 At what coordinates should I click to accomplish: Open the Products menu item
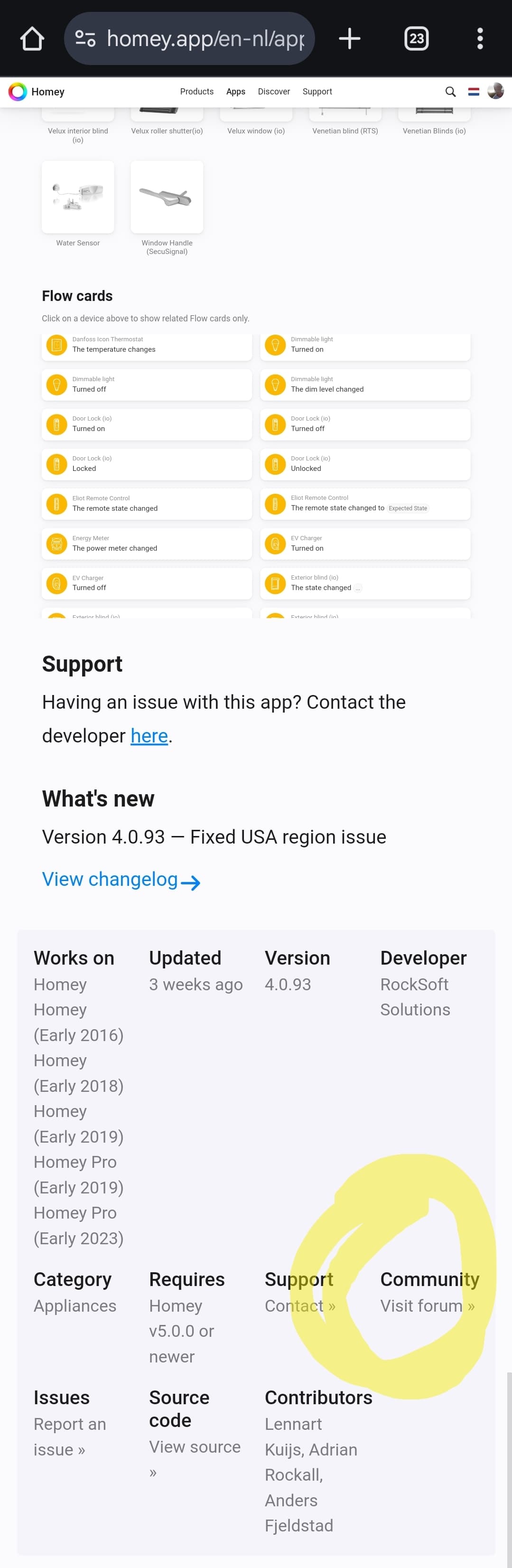196,91
